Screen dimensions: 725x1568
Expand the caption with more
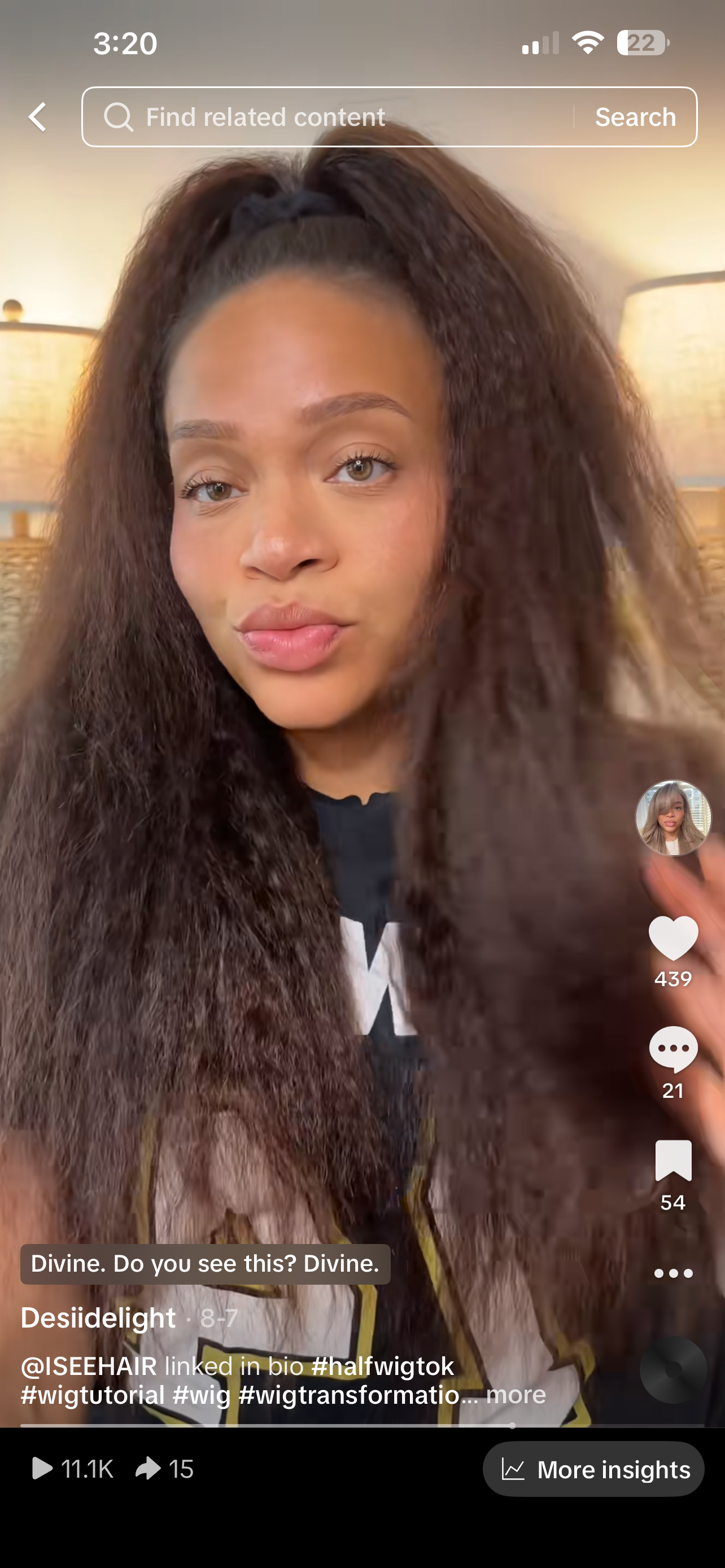tap(516, 1395)
